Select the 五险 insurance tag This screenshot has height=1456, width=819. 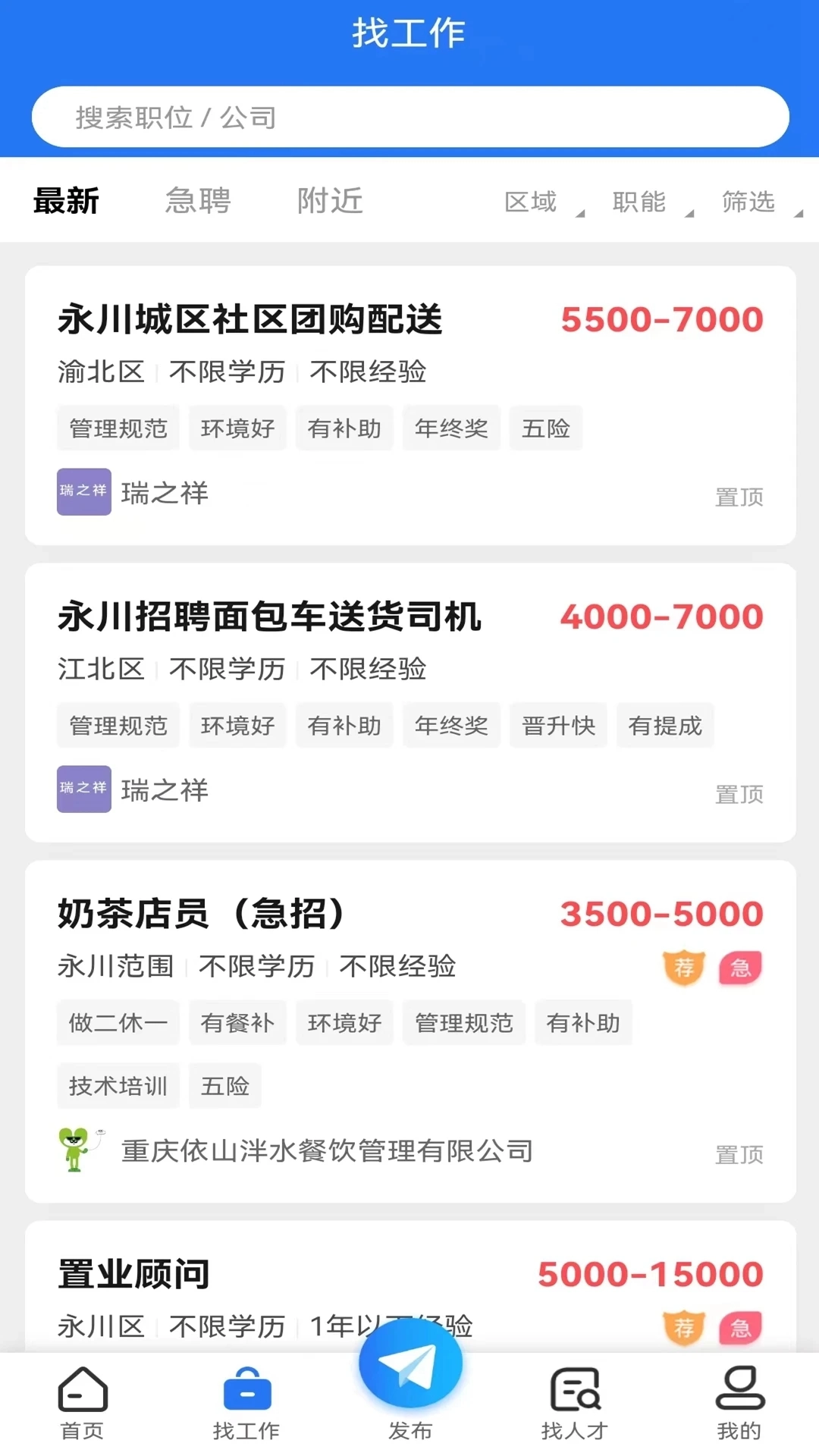tap(546, 428)
